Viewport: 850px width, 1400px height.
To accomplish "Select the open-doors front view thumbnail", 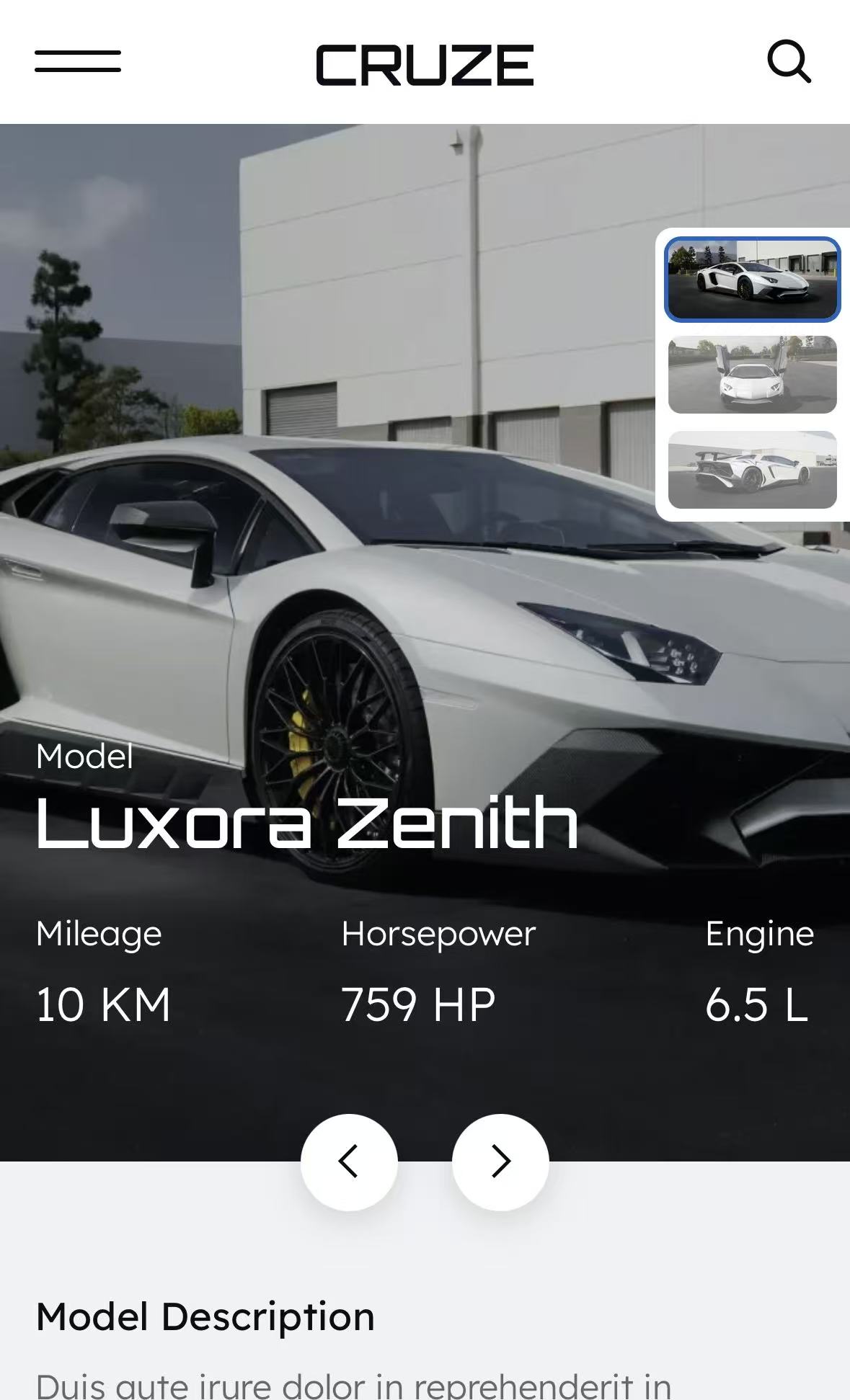I will [x=752, y=375].
